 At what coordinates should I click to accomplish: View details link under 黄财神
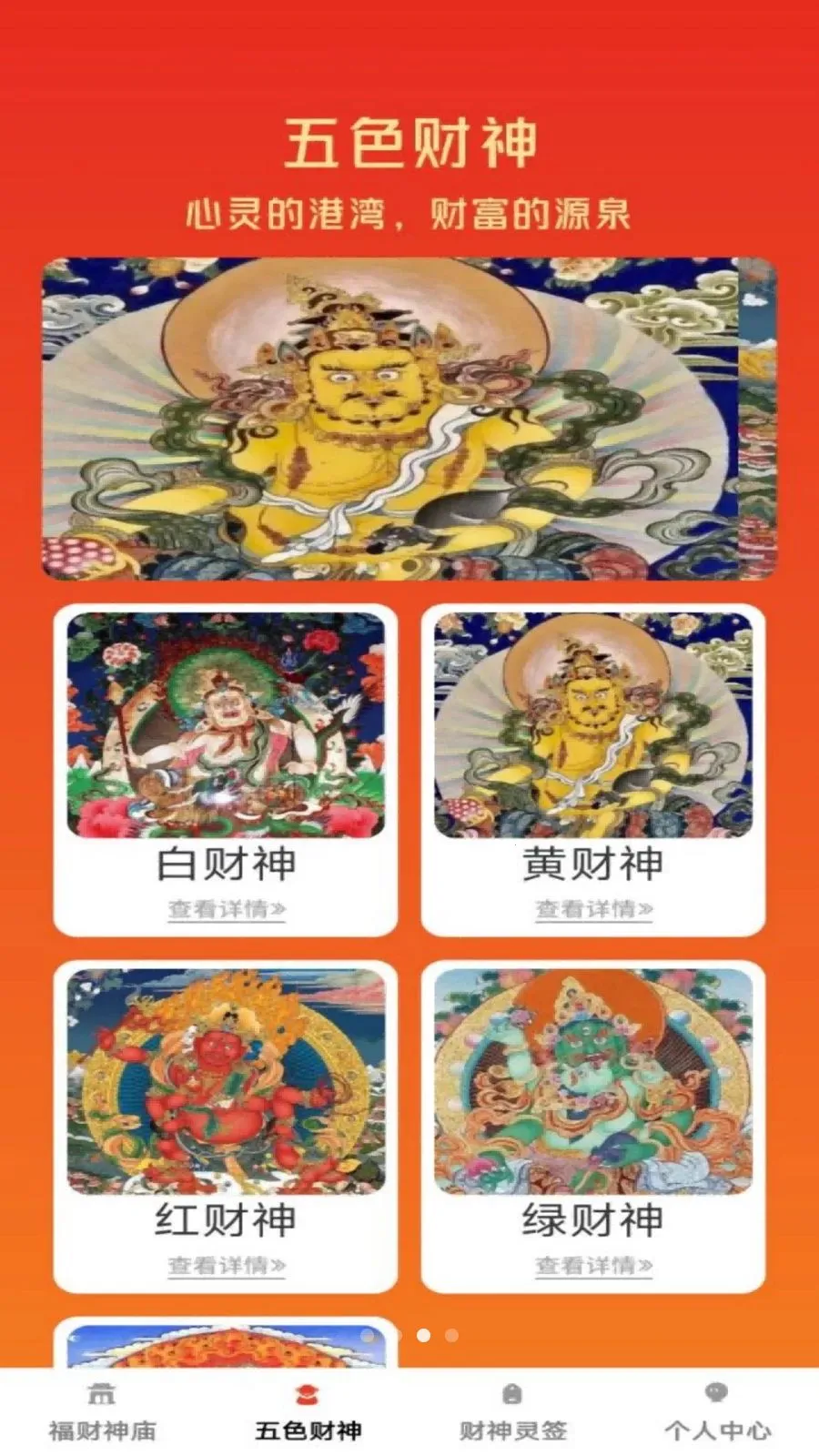pos(593,909)
